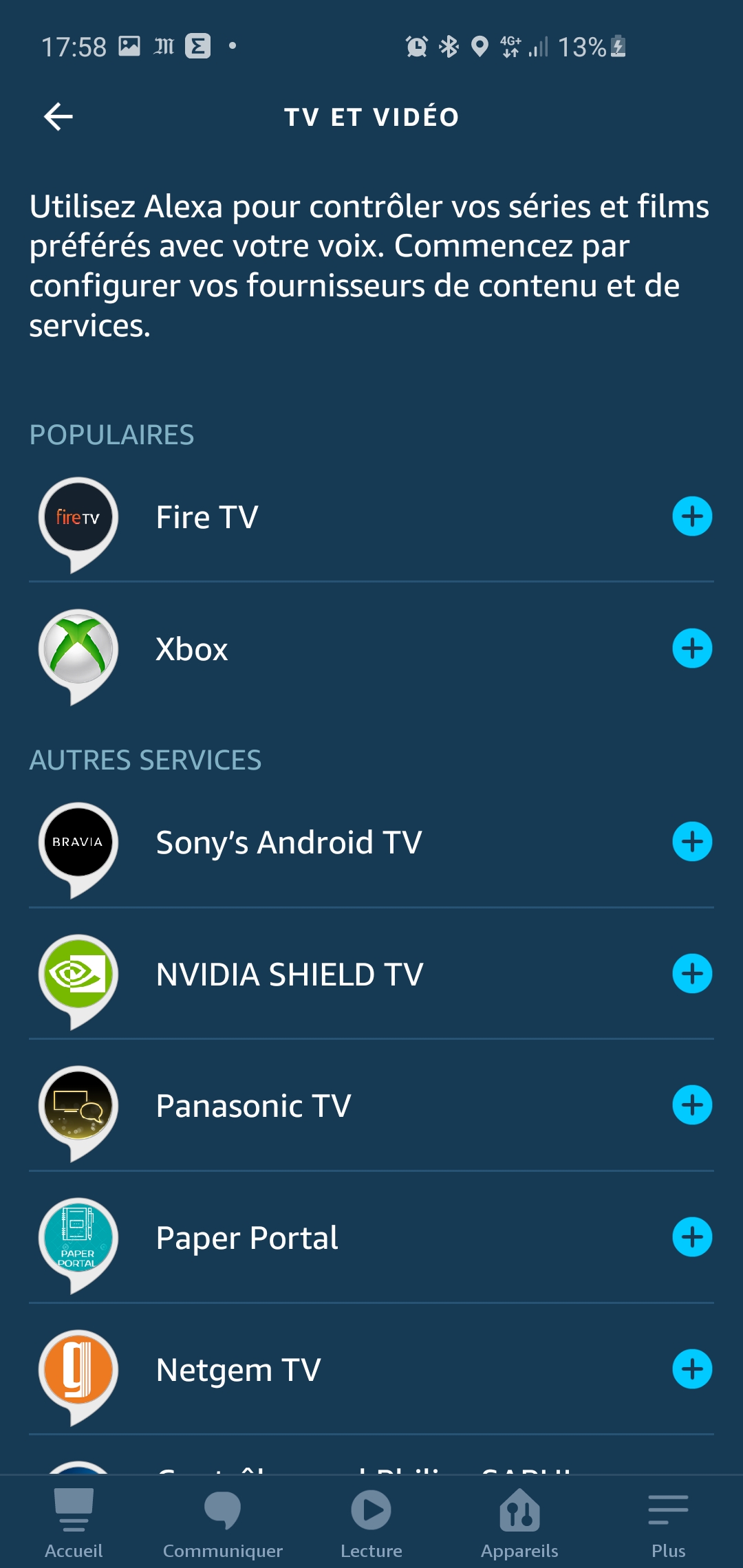Tap the plus icon next to Xbox
743x1568 pixels.
(691, 649)
